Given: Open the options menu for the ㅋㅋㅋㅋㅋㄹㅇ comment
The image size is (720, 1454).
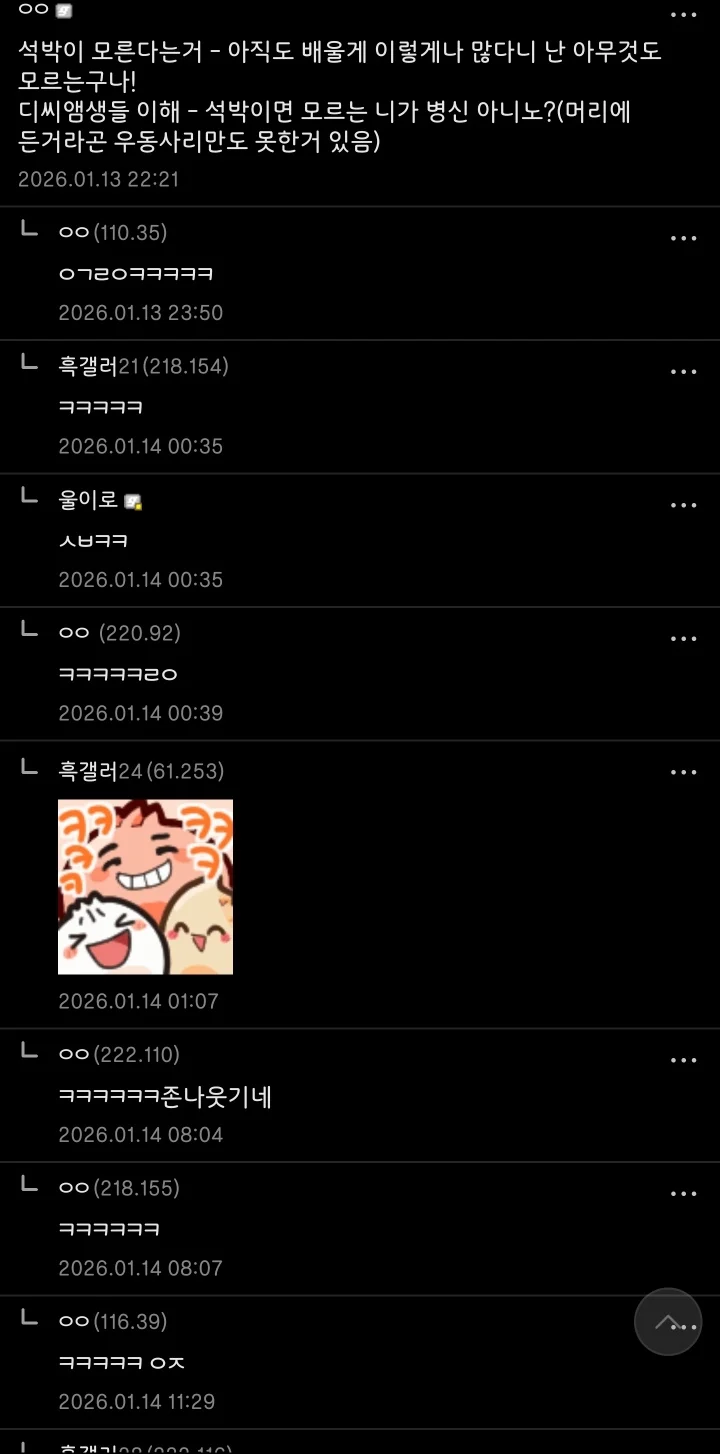Looking at the screenshot, I should [684, 638].
